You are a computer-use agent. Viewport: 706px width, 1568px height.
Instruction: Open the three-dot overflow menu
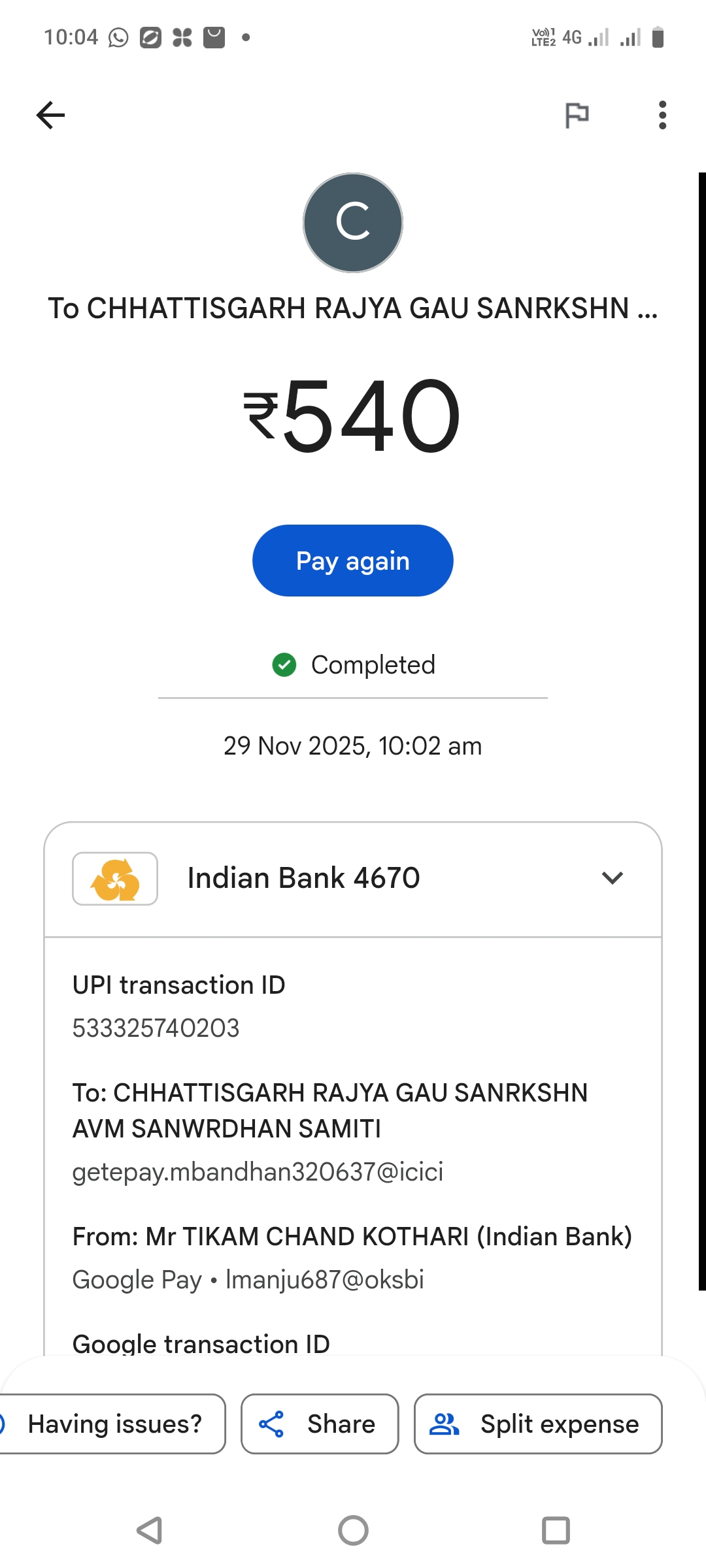pos(662,116)
